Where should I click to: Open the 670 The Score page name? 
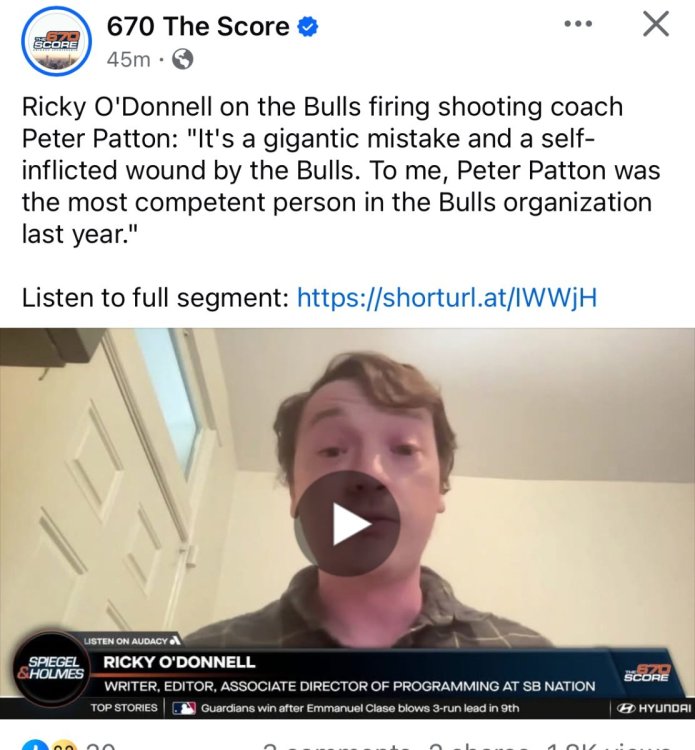198,27
